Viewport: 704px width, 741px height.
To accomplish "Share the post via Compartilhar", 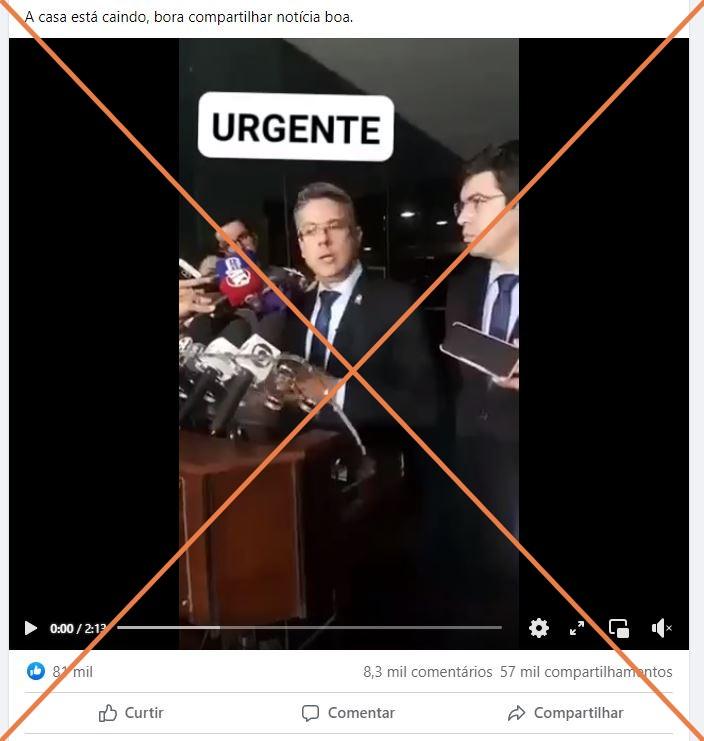I will pos(565,713).
